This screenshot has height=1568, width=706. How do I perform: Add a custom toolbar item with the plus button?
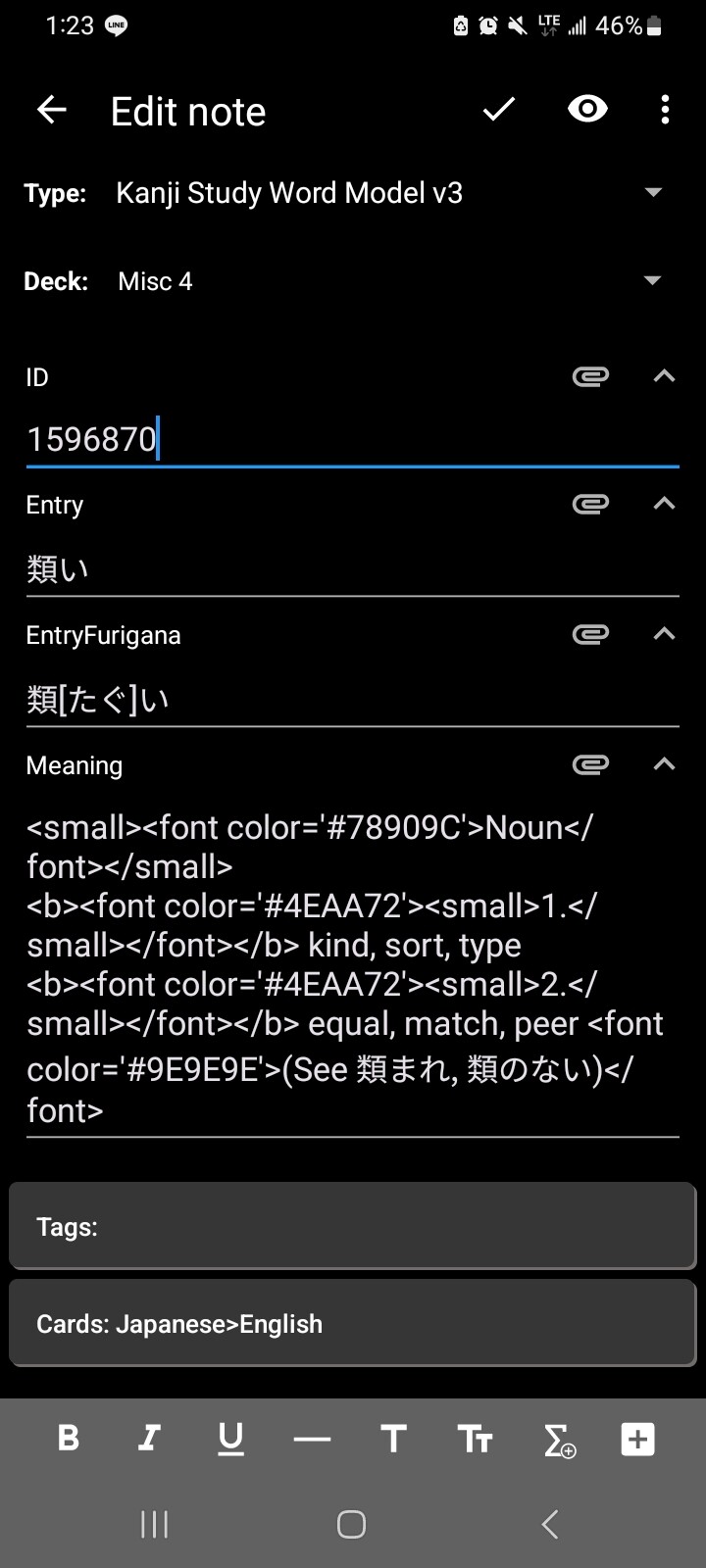pos(637,1439)
